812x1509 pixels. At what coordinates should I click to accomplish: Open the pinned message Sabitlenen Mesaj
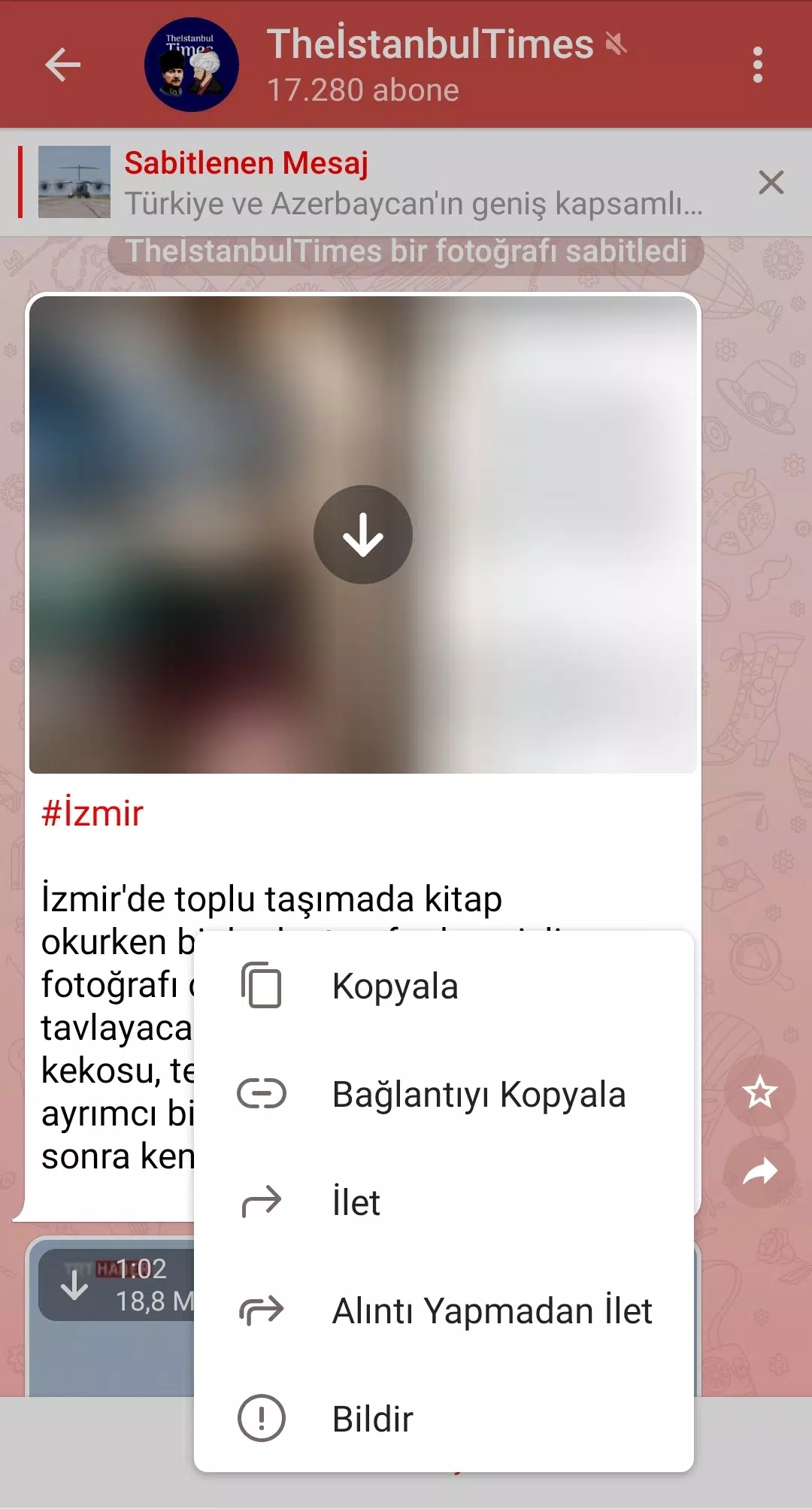coord(414,183)
